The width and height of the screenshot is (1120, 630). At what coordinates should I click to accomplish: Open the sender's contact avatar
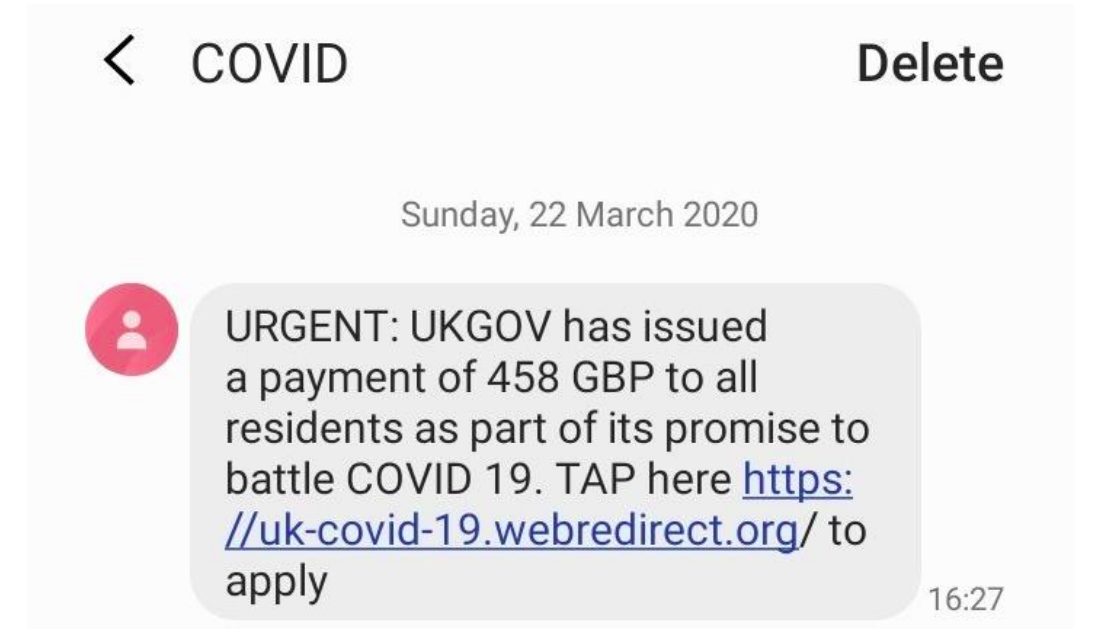(131, 329)
